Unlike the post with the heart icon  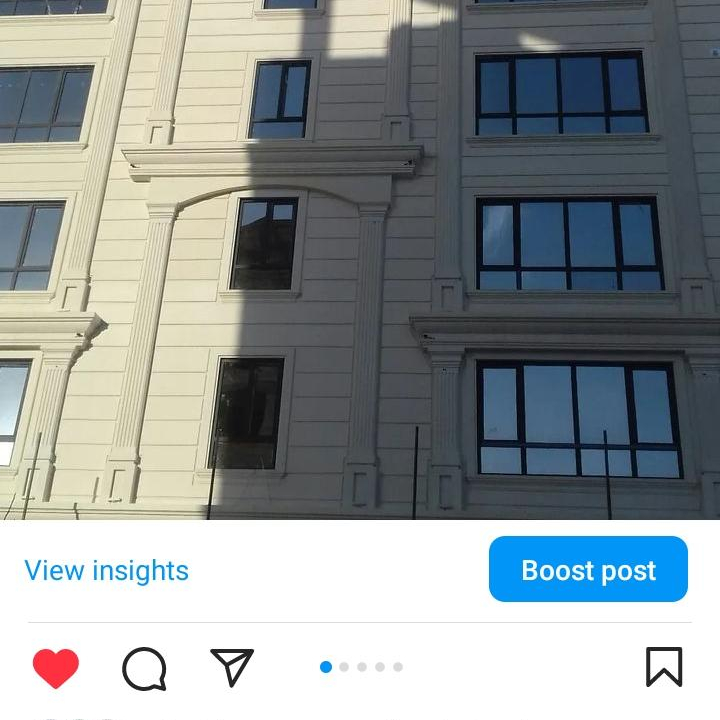coord(56,668)
